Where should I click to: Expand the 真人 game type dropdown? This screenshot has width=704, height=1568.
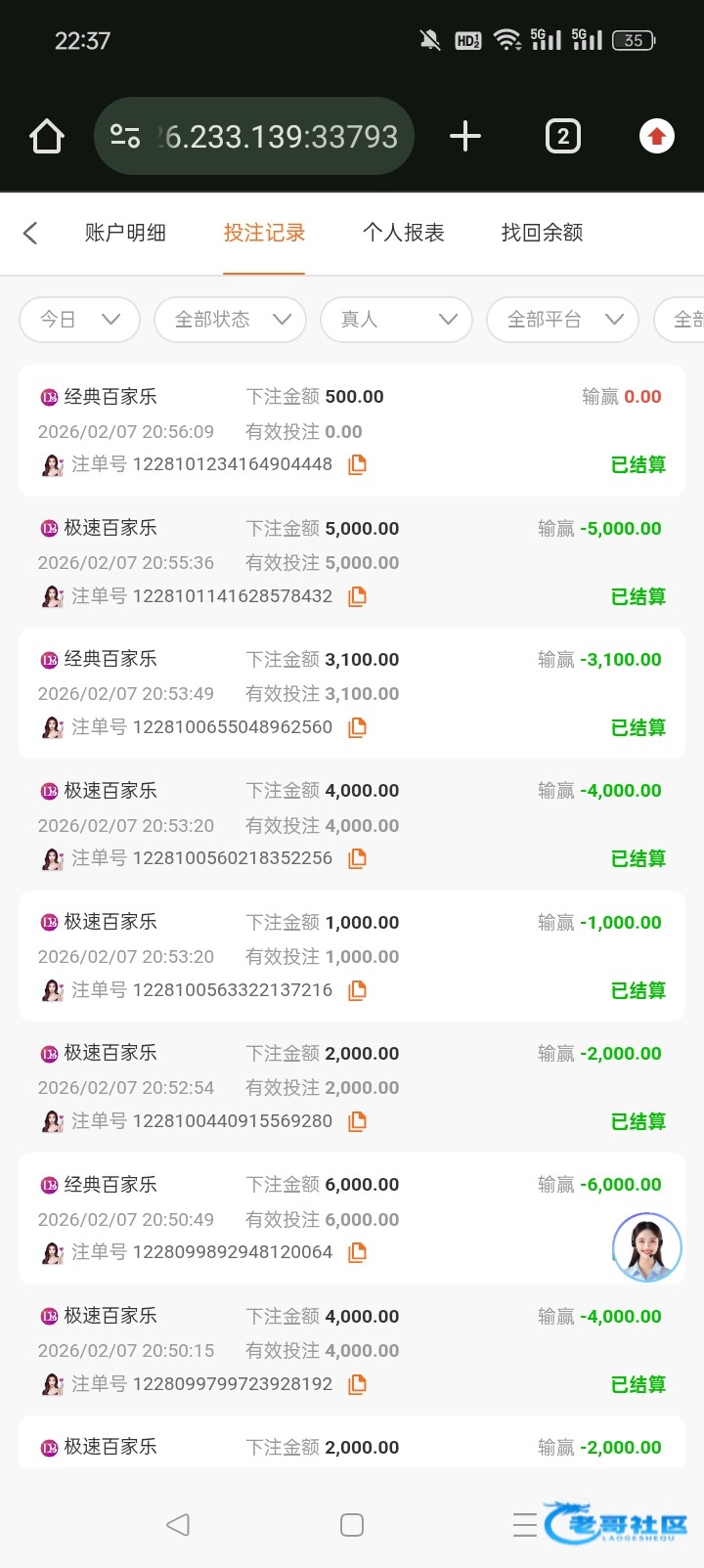397,320
